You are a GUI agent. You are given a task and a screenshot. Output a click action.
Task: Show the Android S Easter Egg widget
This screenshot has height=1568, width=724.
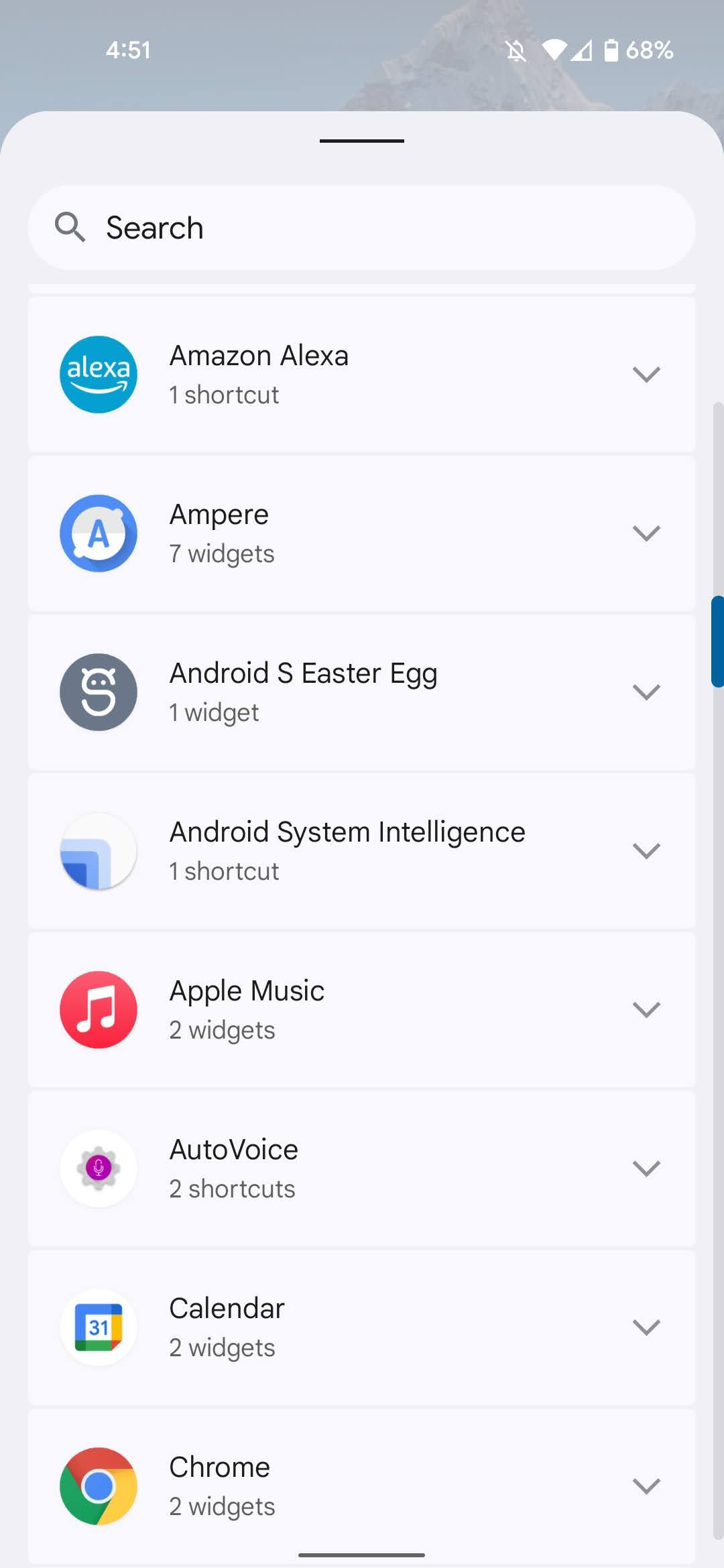tap(646, 692)
